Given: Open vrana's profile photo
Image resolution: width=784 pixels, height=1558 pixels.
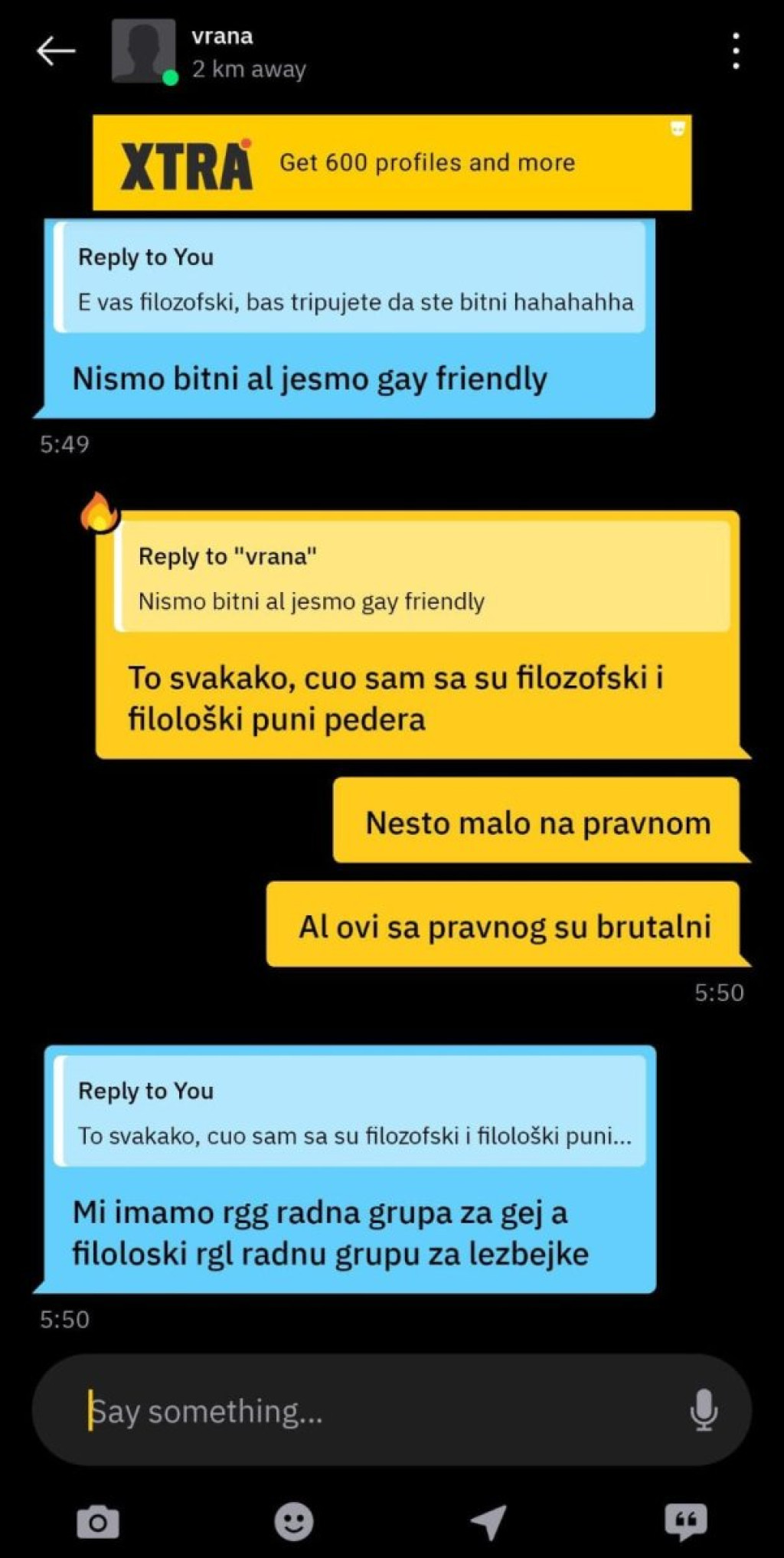Looking at the screenshot, I should (x=144, y=51).
